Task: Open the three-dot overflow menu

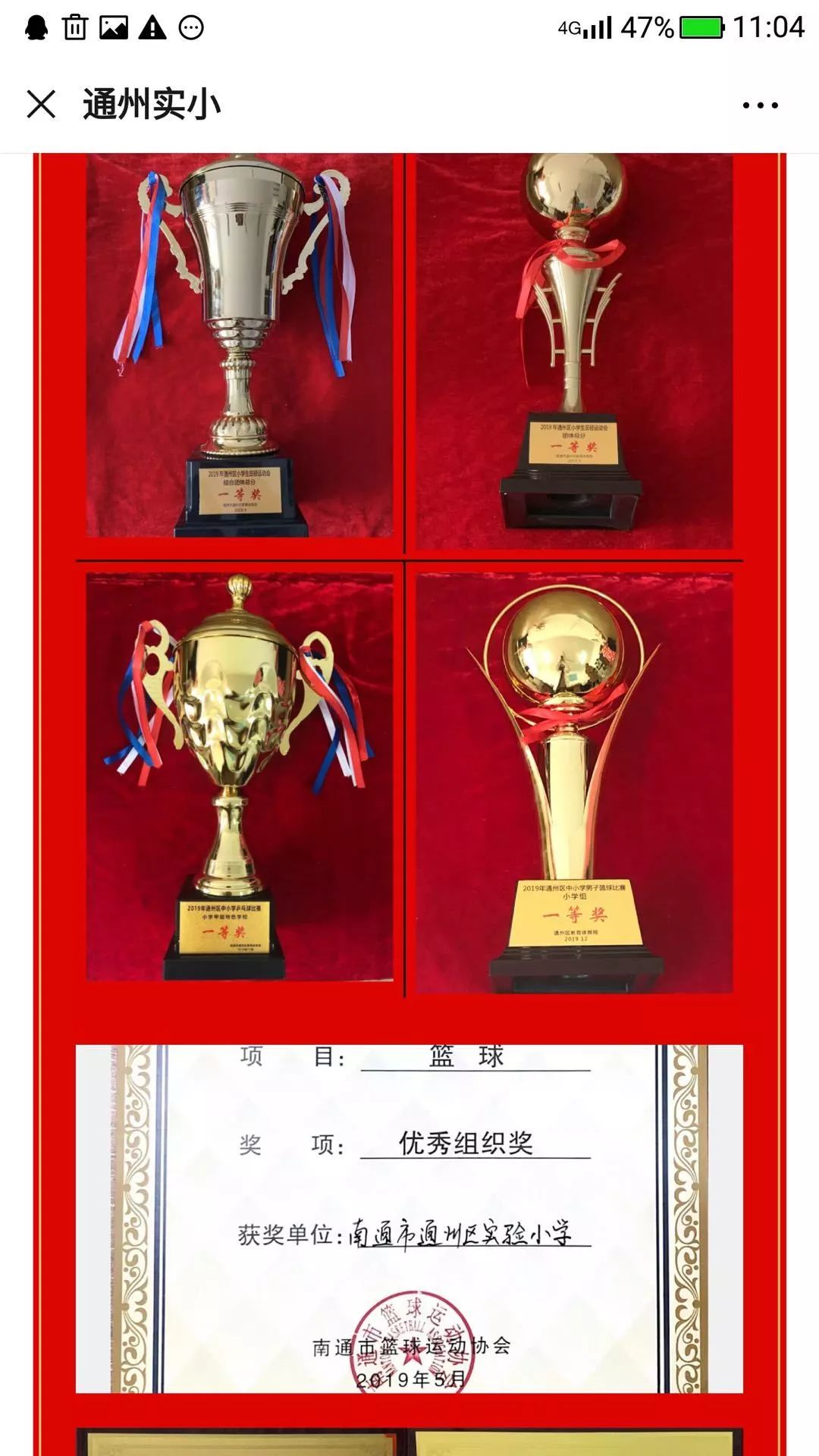Action: coord(760,105)
